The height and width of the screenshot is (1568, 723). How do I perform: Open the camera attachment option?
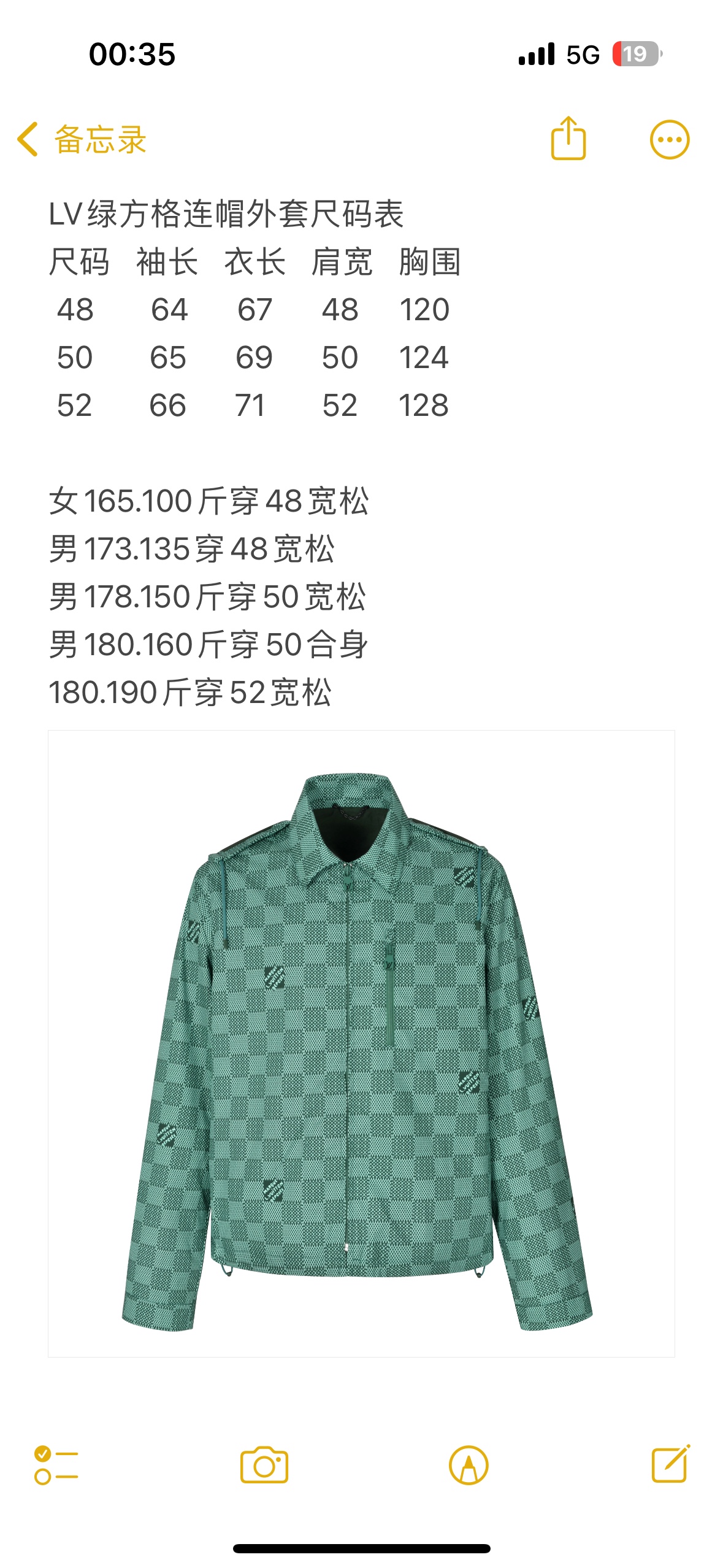pos(264,1465)
